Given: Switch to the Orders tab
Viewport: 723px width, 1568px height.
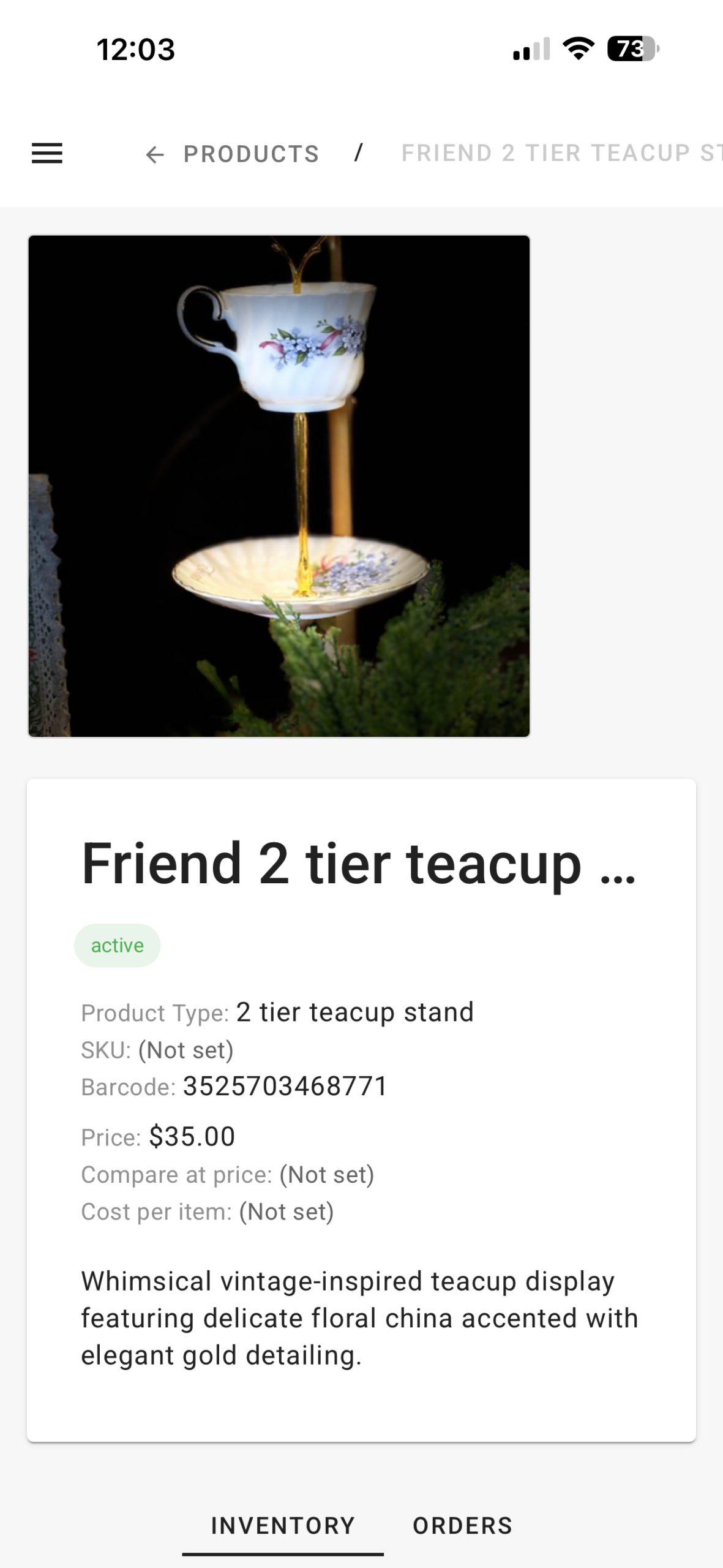Looking at the screenshot, I should pos(463,1526).
